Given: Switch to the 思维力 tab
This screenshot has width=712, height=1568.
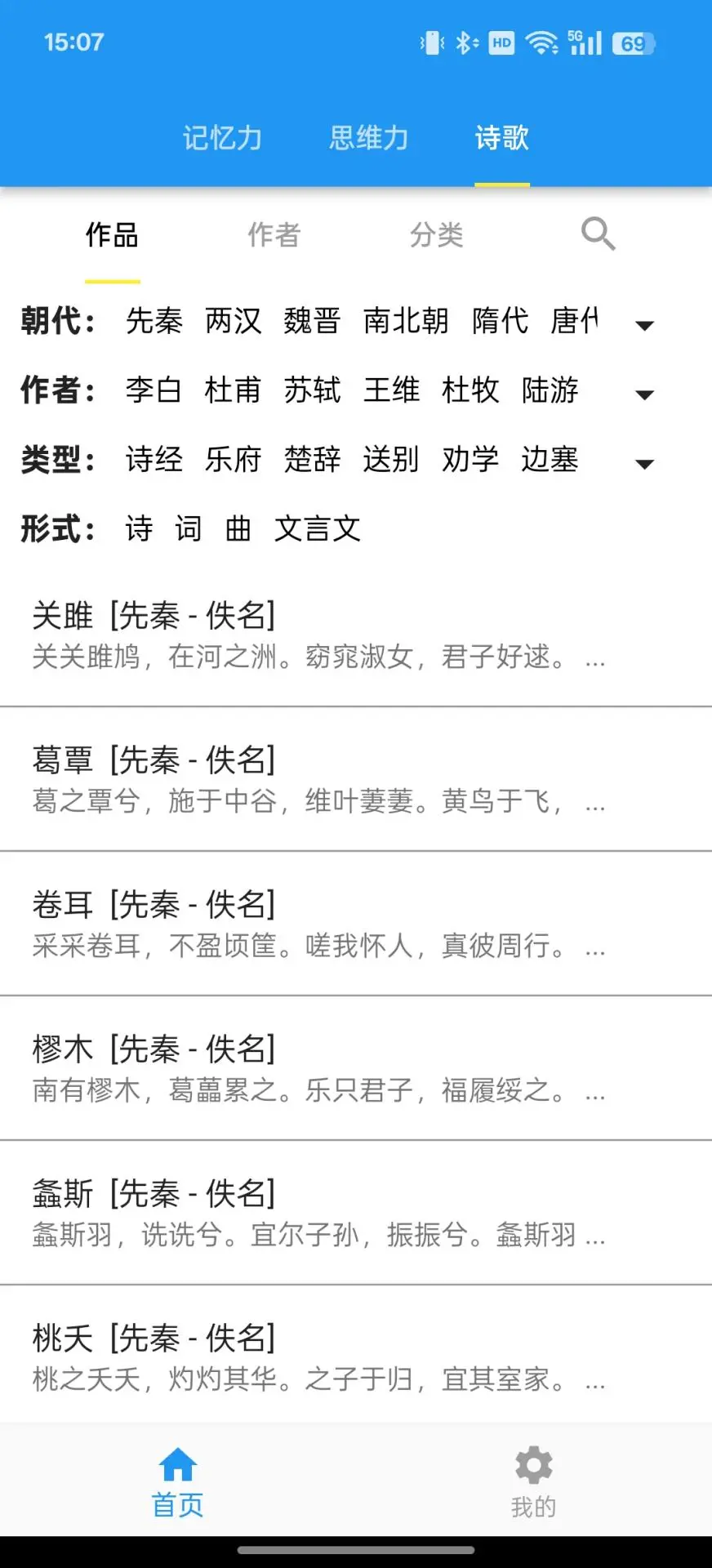Looking at the screenshot, I should [368, 138].
